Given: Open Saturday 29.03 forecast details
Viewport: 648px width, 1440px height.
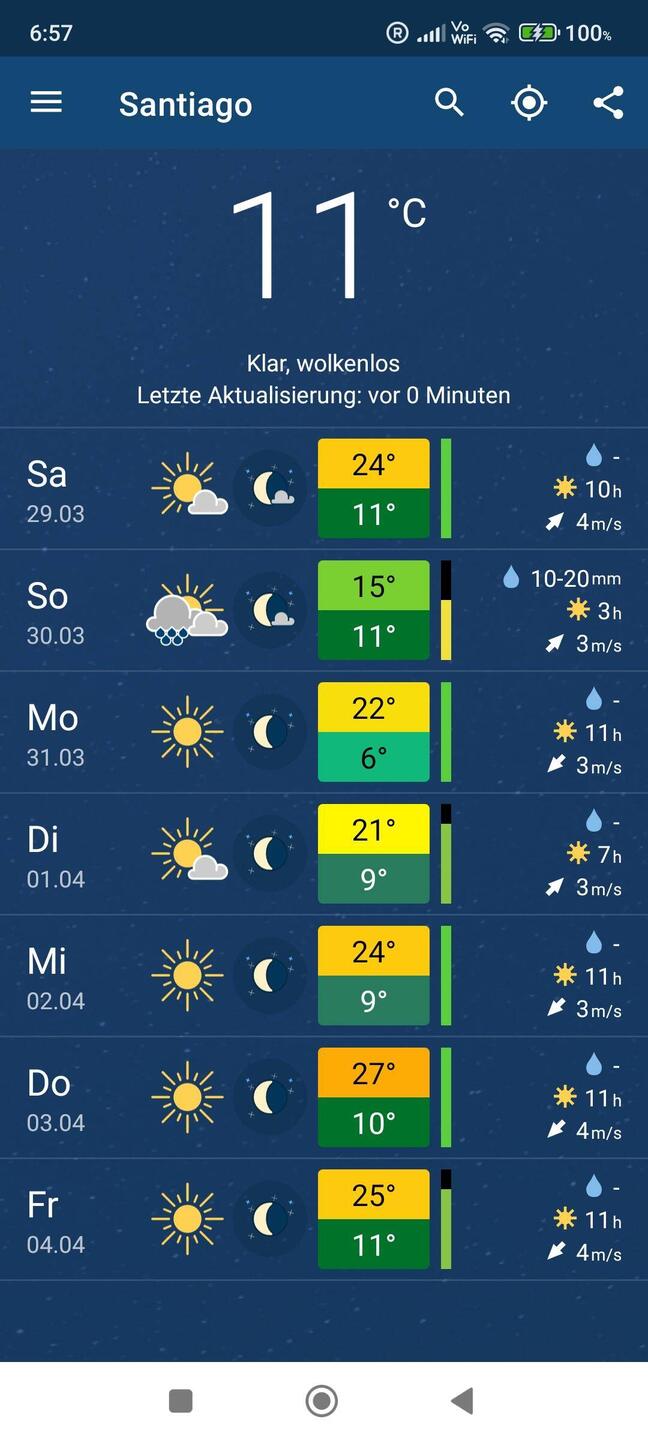Looking at the screenshot, I should pyautogui.click(x=324, y=489).
